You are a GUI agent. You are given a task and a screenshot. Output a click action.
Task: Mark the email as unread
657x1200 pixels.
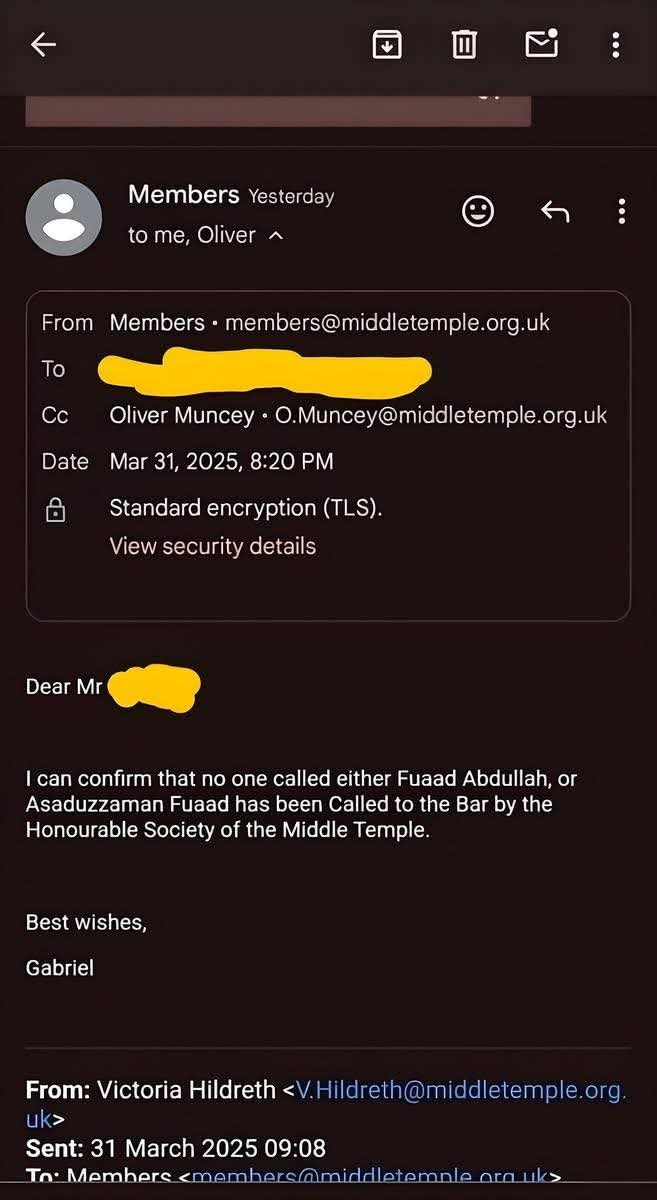click(x=541, y=44)
